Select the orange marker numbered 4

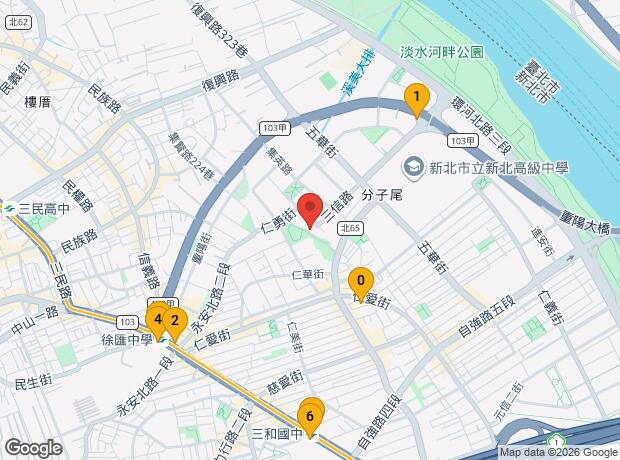tap(157, 318)
